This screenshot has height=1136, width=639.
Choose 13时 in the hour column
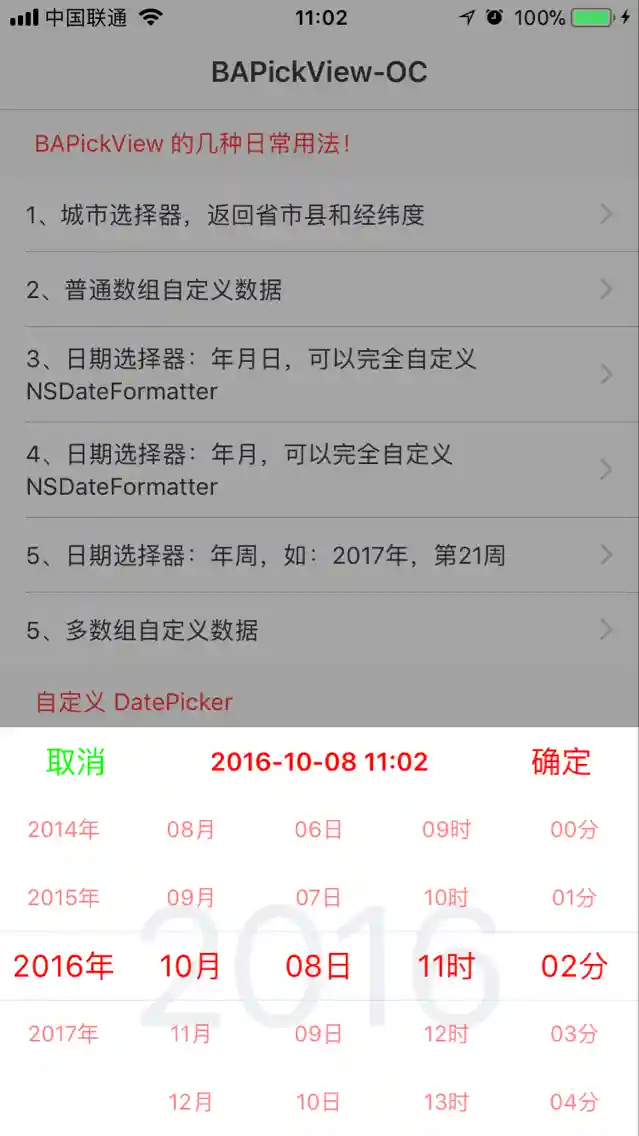click(x=446, y=1102)
